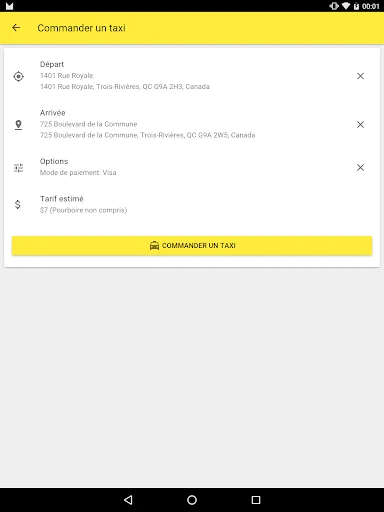Image resolution: width=384 pixels, height=512 pixels.
Task: Remove the Options payment setting
Action: point(360,167)
